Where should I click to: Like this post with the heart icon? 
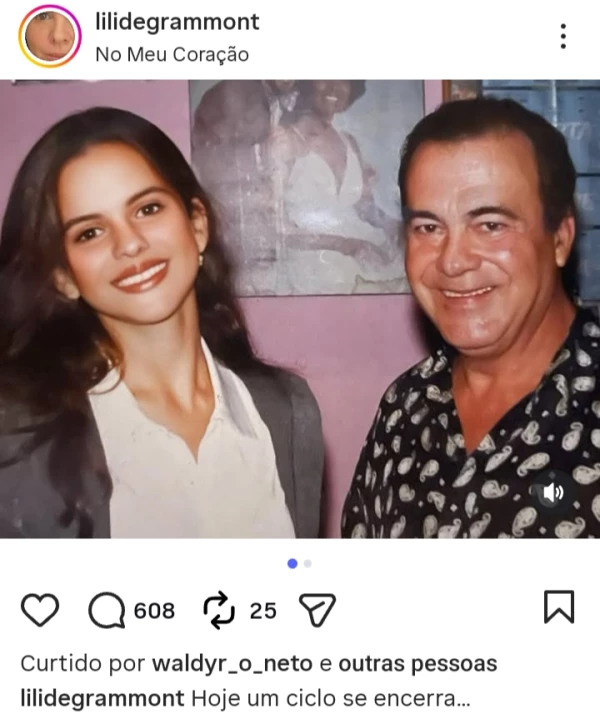(x=40, y=609)
